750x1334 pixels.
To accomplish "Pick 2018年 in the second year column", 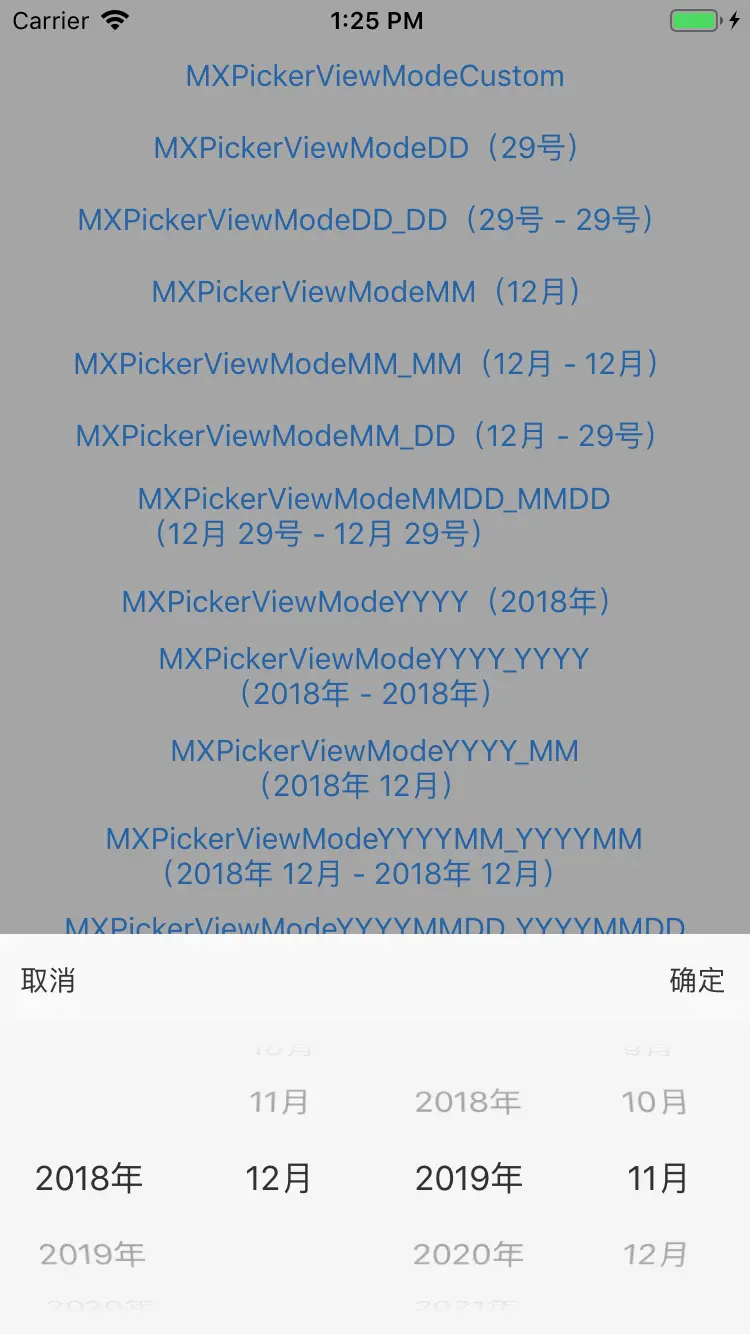I will (x=468, y=1102).
